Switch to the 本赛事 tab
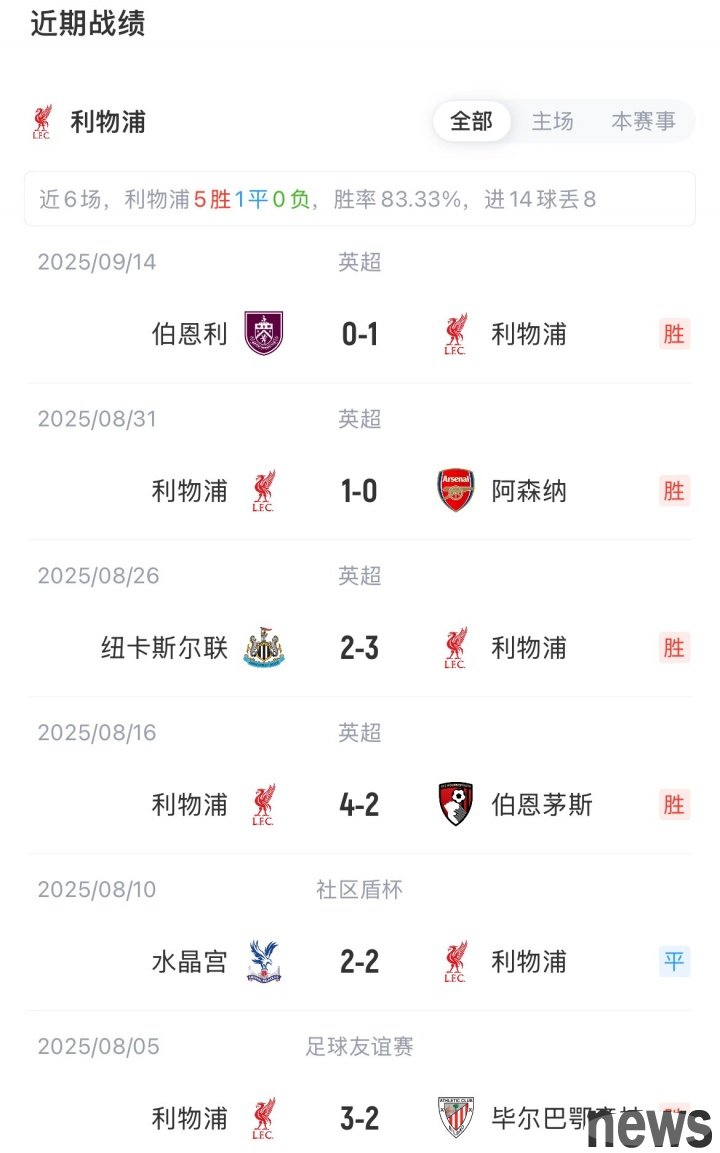This screenshot has width=720, height=1153. 643,121
